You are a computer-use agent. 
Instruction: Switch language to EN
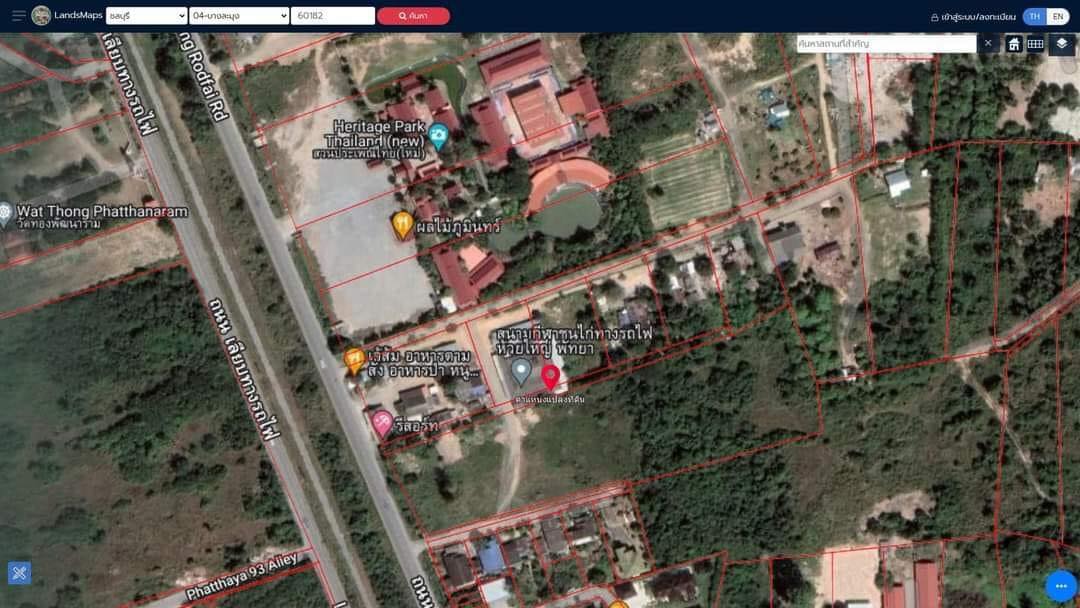pos(1058,17)
